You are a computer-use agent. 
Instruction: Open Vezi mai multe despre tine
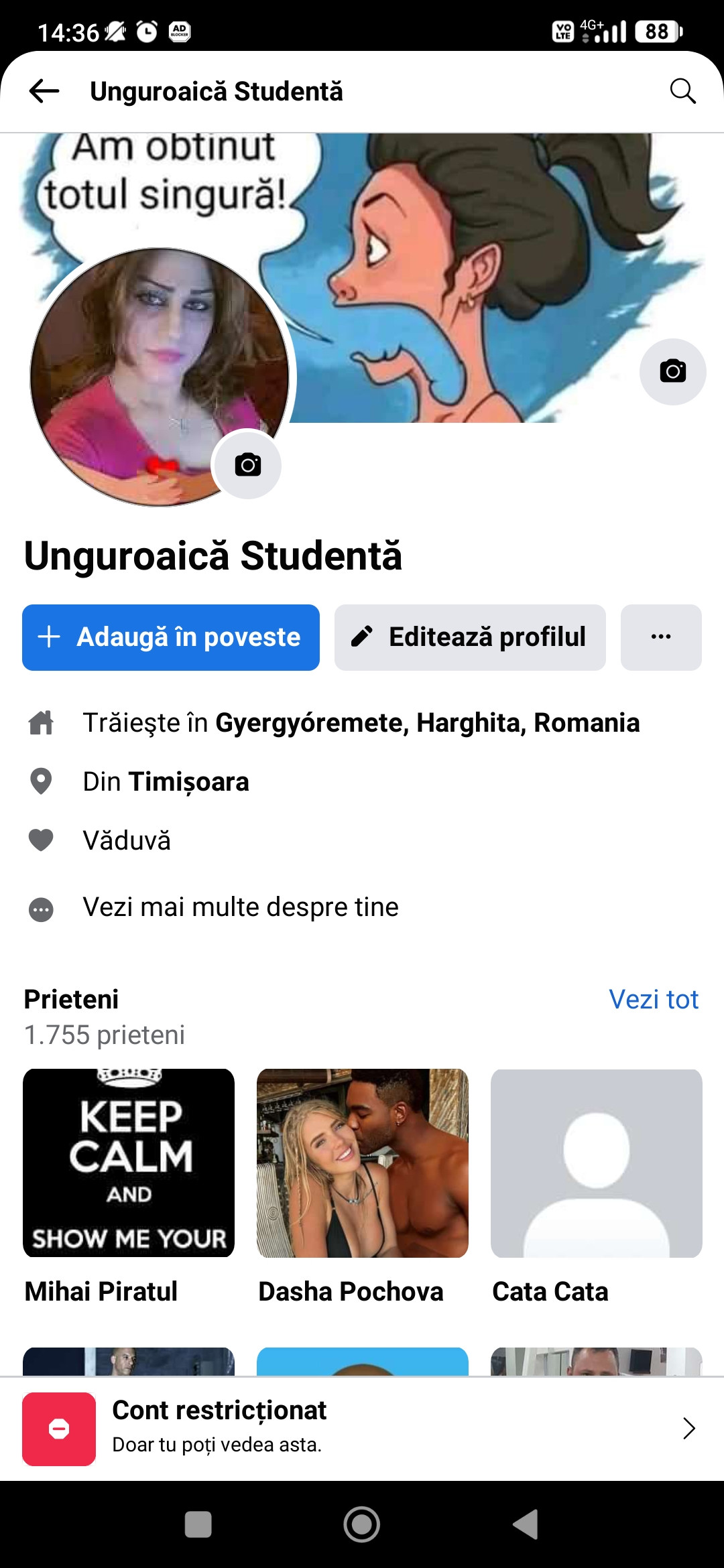pos(240,907)
